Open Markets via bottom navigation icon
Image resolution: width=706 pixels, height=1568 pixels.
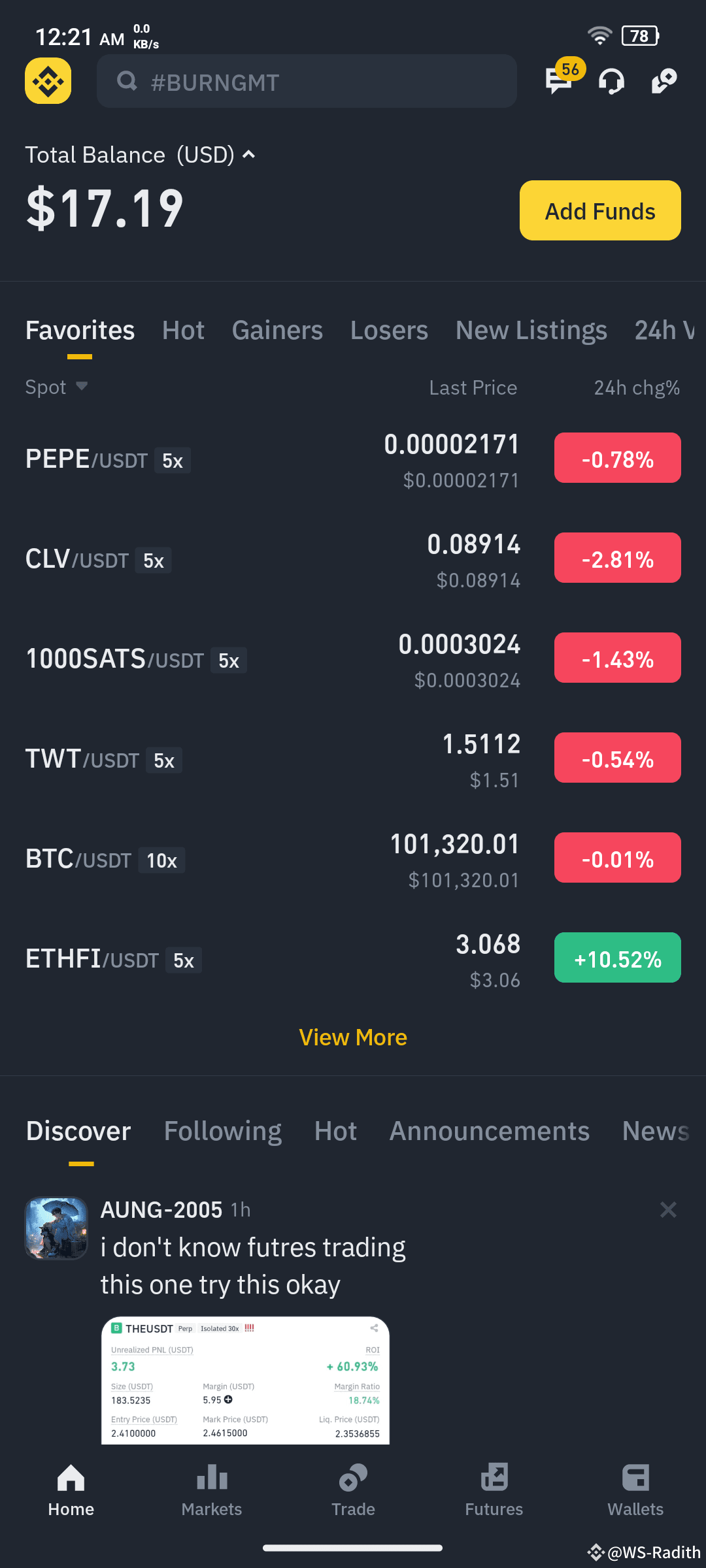[212, 1483]
